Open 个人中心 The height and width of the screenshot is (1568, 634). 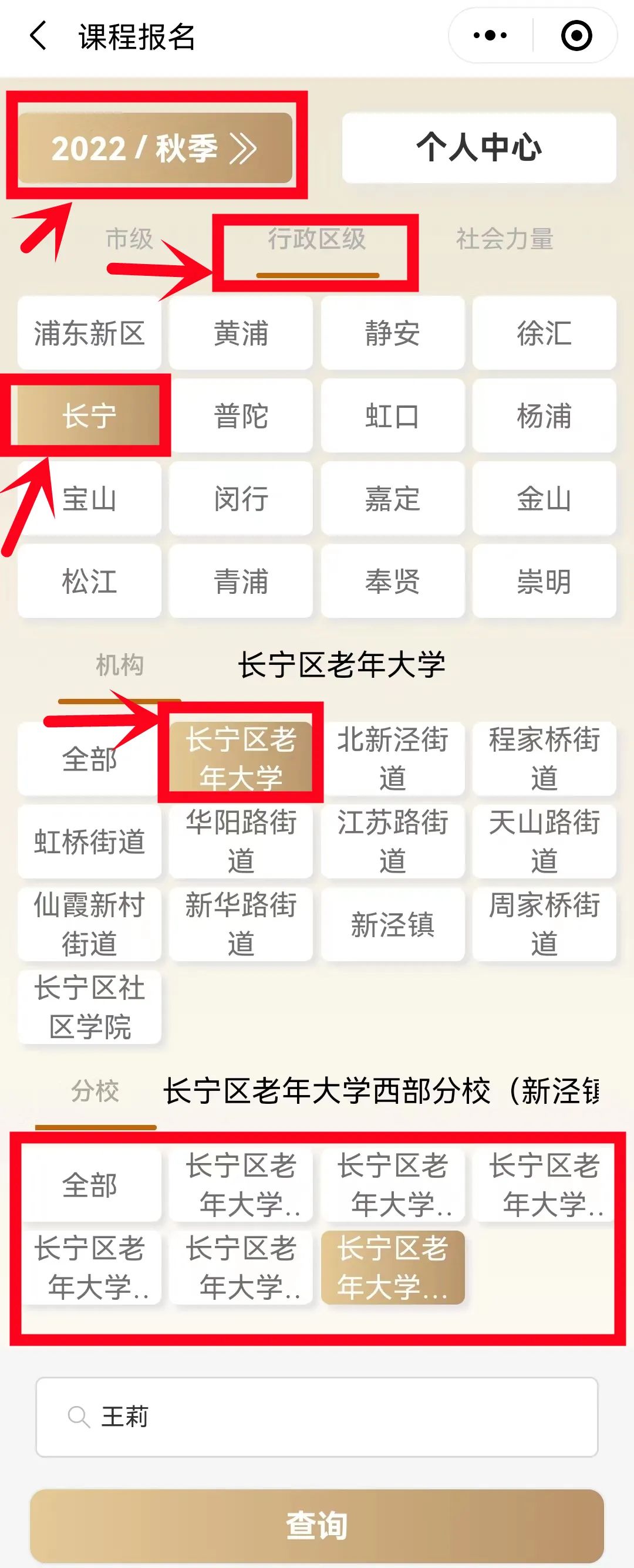(478, 148)
